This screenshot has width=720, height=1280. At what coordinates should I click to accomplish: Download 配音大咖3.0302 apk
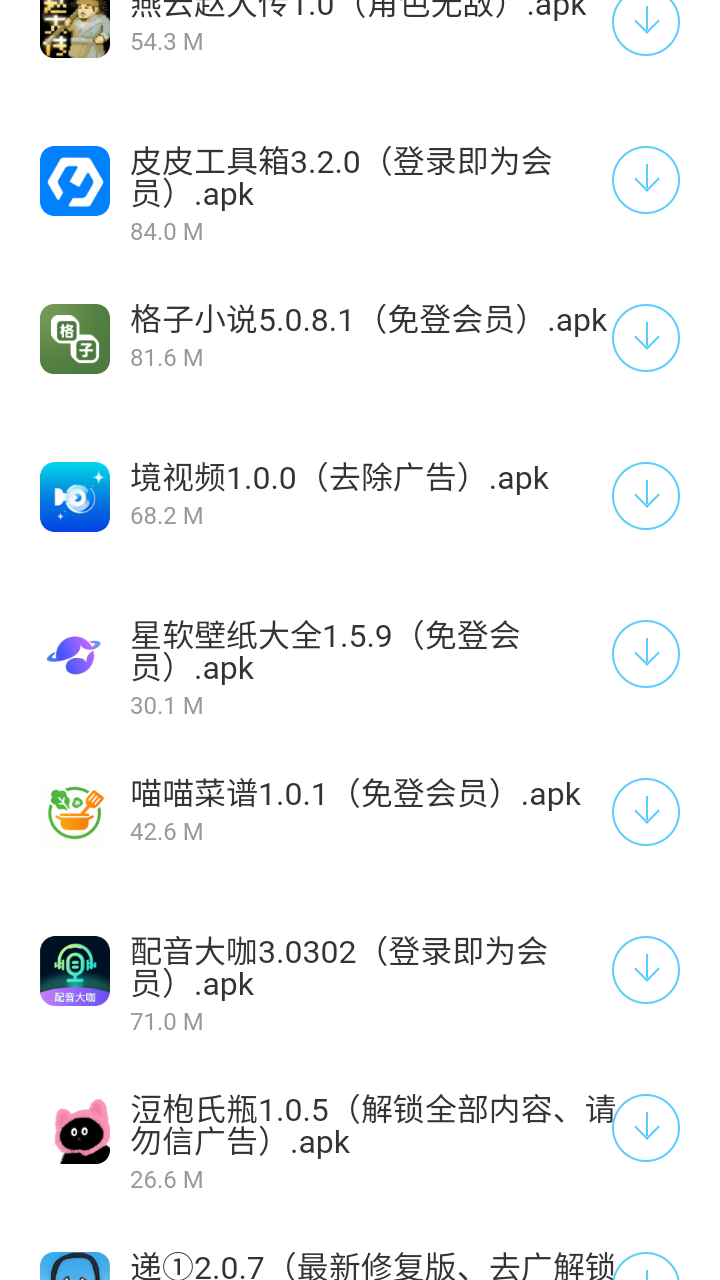coord(645,970)
